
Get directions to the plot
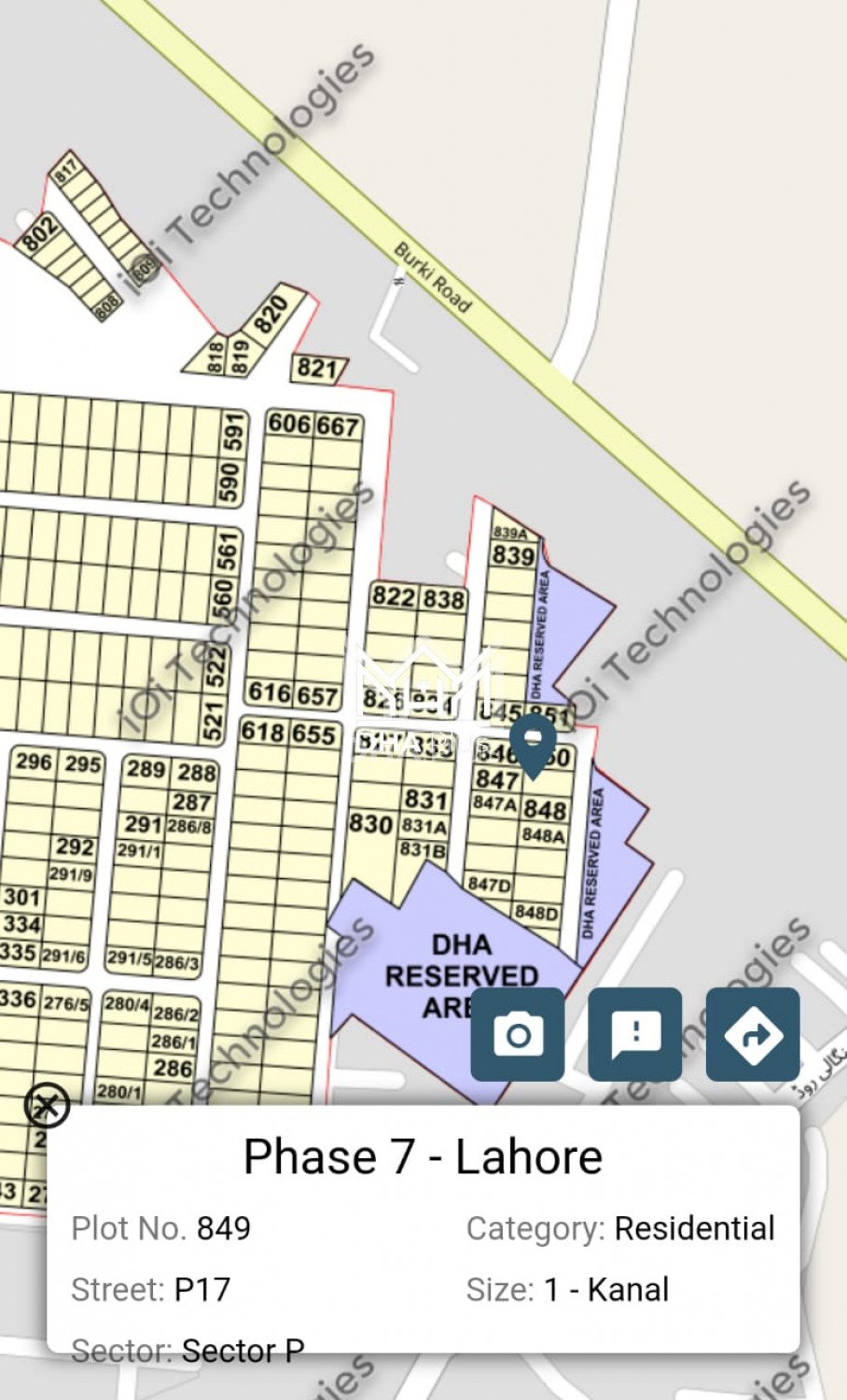[x=753, y=1034]
